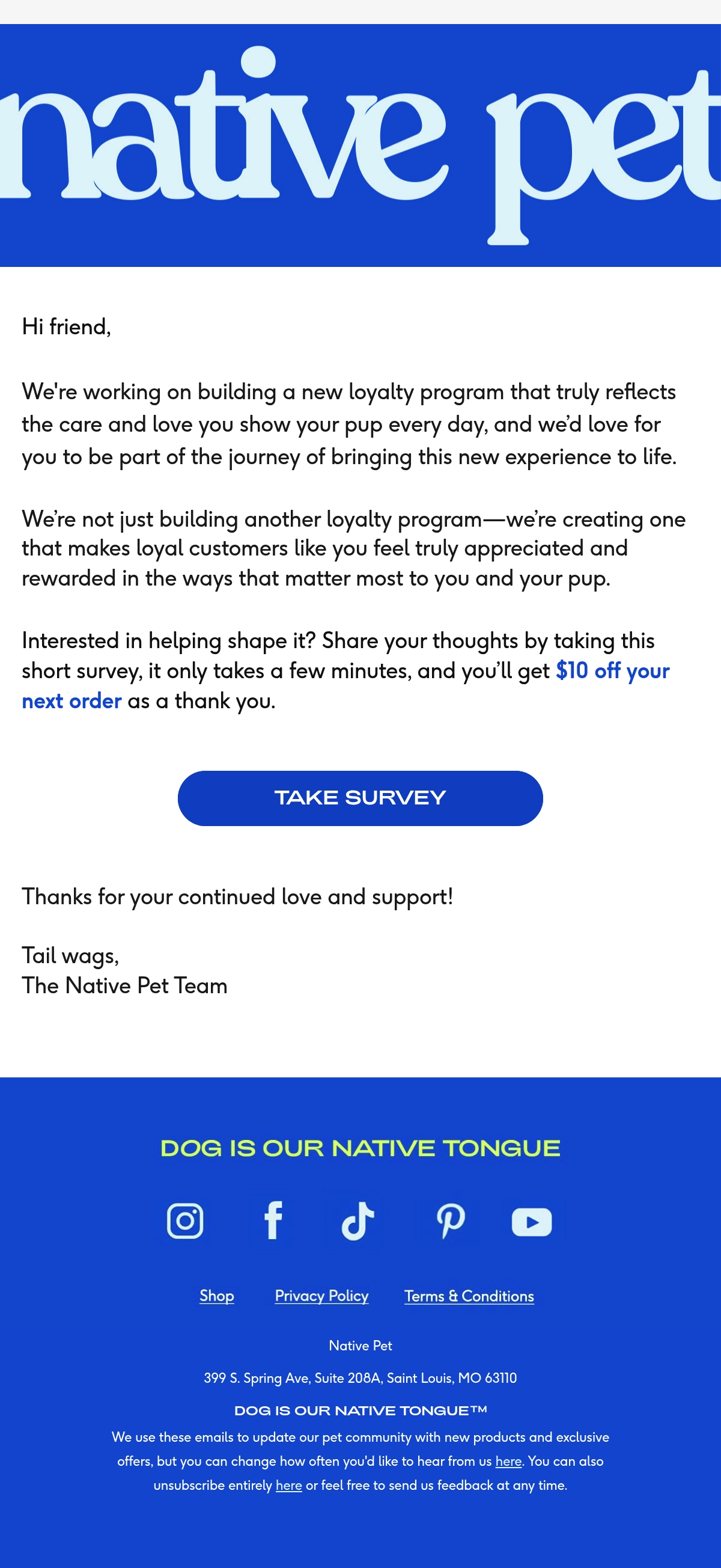View the Privacy Policy link
The height and width of the screenshot is (1568, 721).
[322, 1296]
